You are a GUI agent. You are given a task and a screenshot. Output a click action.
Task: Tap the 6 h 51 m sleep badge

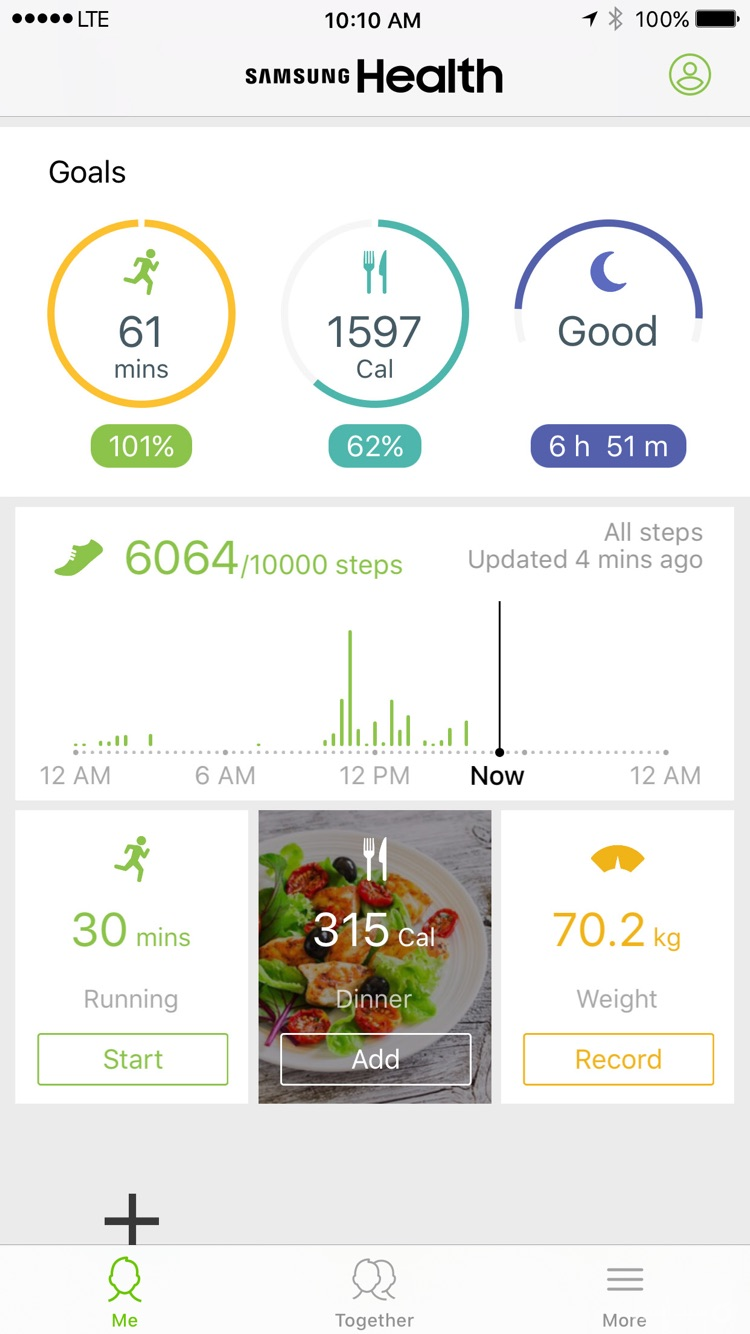click(x=607, y=446)
